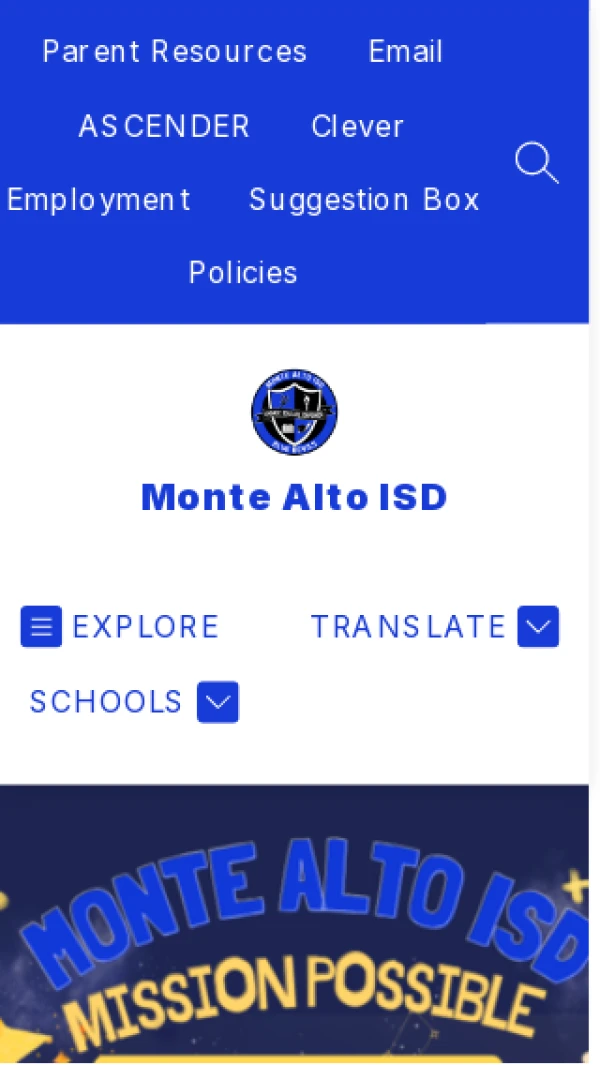Visit the Clever link
This screenshot has width=600, height=1065.
[x=357, y=127]
